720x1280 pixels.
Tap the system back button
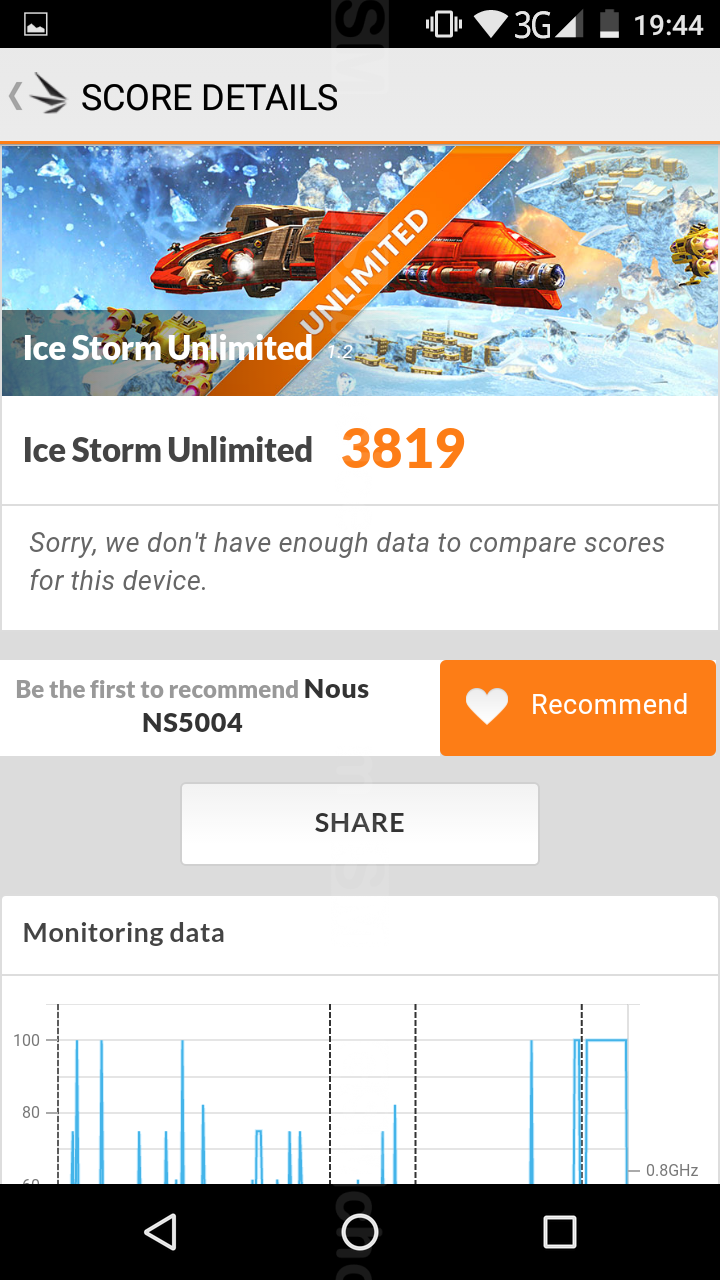pyautogui.click(x=160, y=1232)
